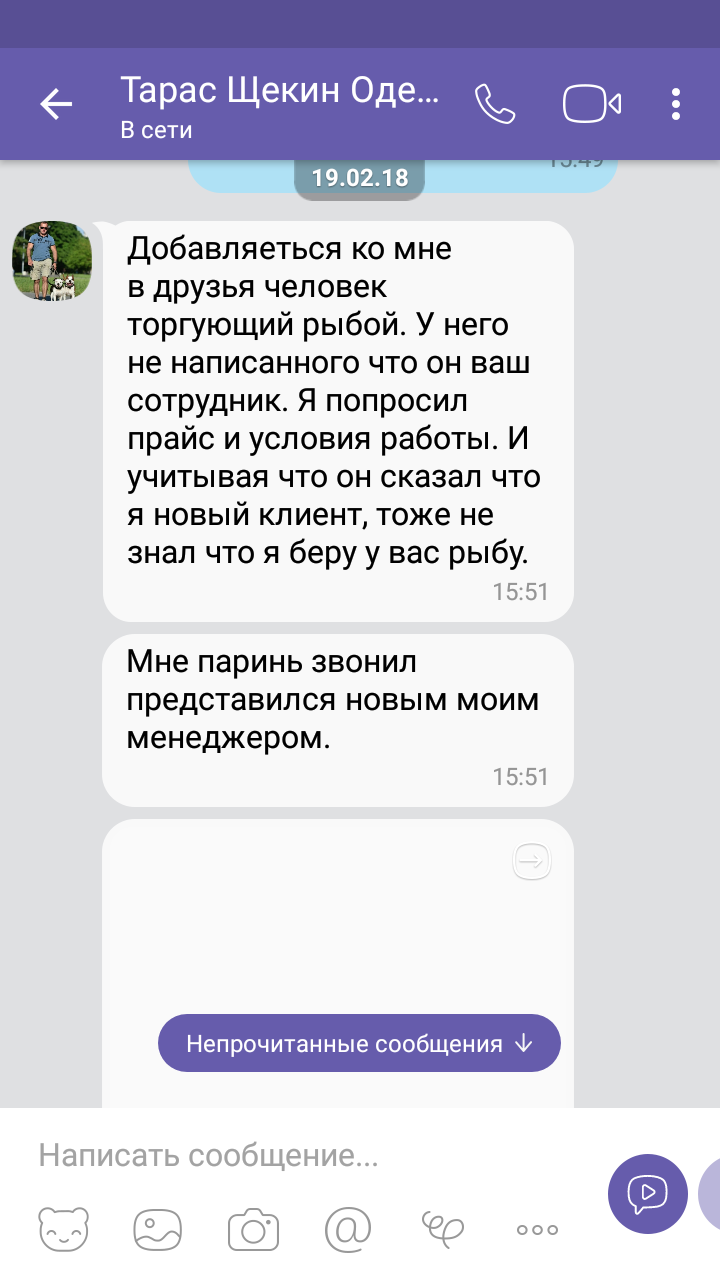
Task: Forward the message using the arrow icon
Action: pyautogui.click(x=532, y=859)
